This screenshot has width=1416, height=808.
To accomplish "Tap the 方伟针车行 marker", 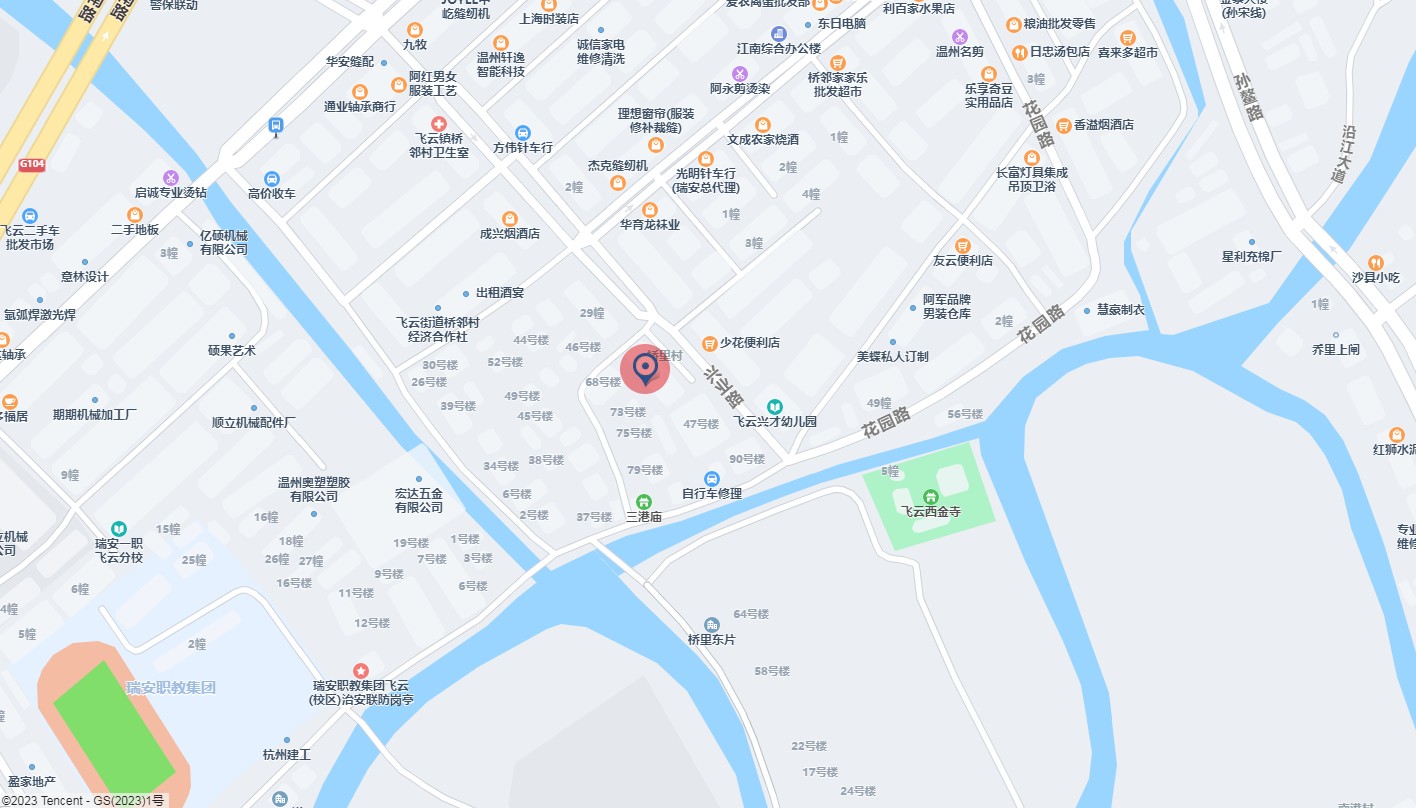I will coord(522,132).
